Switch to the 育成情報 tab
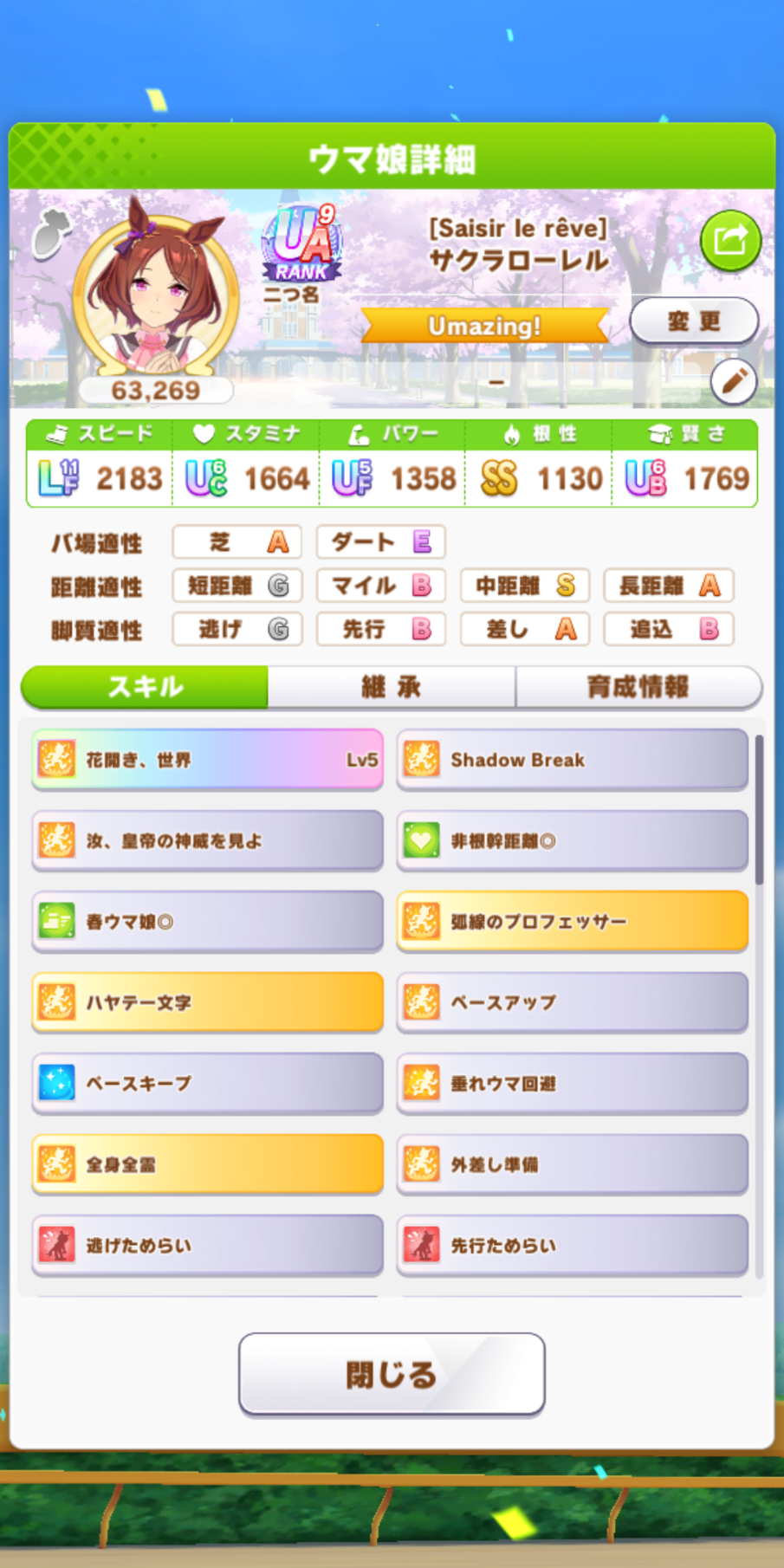Image resolution: width=784 pixels, height=1568 pixels. [x=638, y=687]
